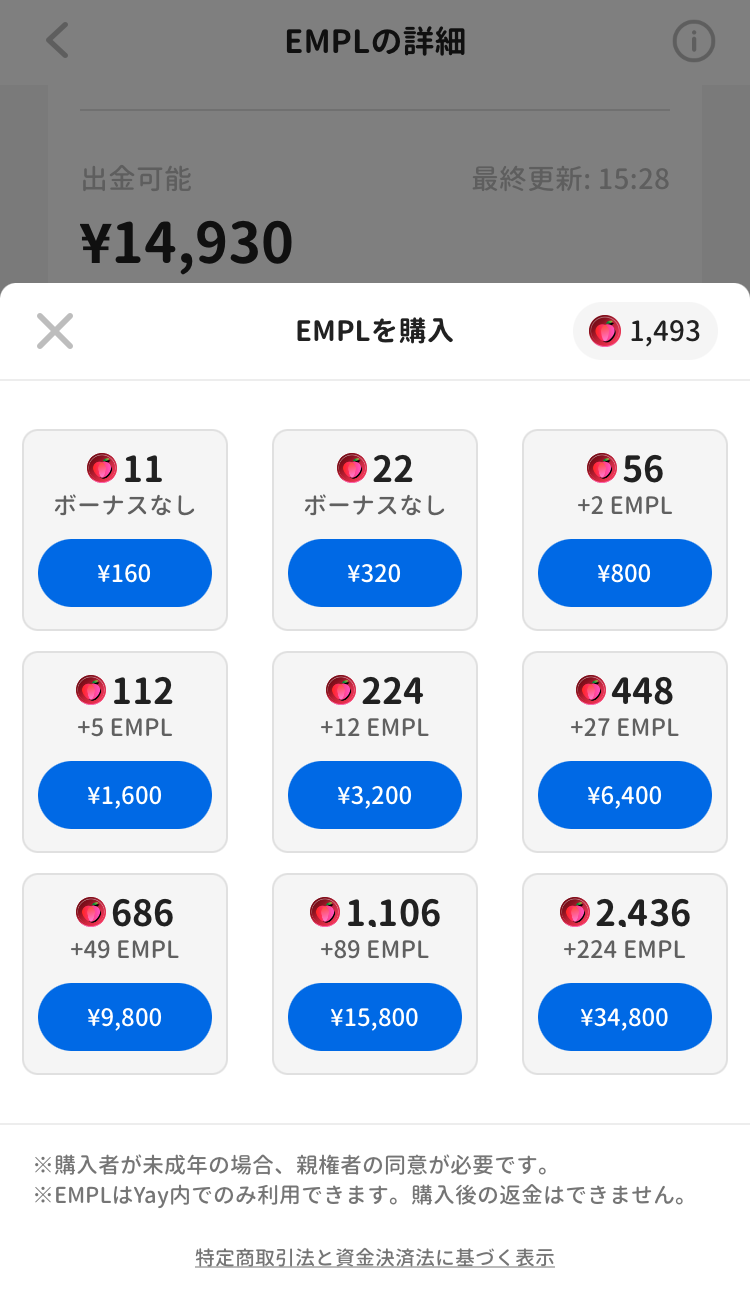The image size is (750, 1289).
Task: Tap the back arrow at top left
Action: (57, 42)
